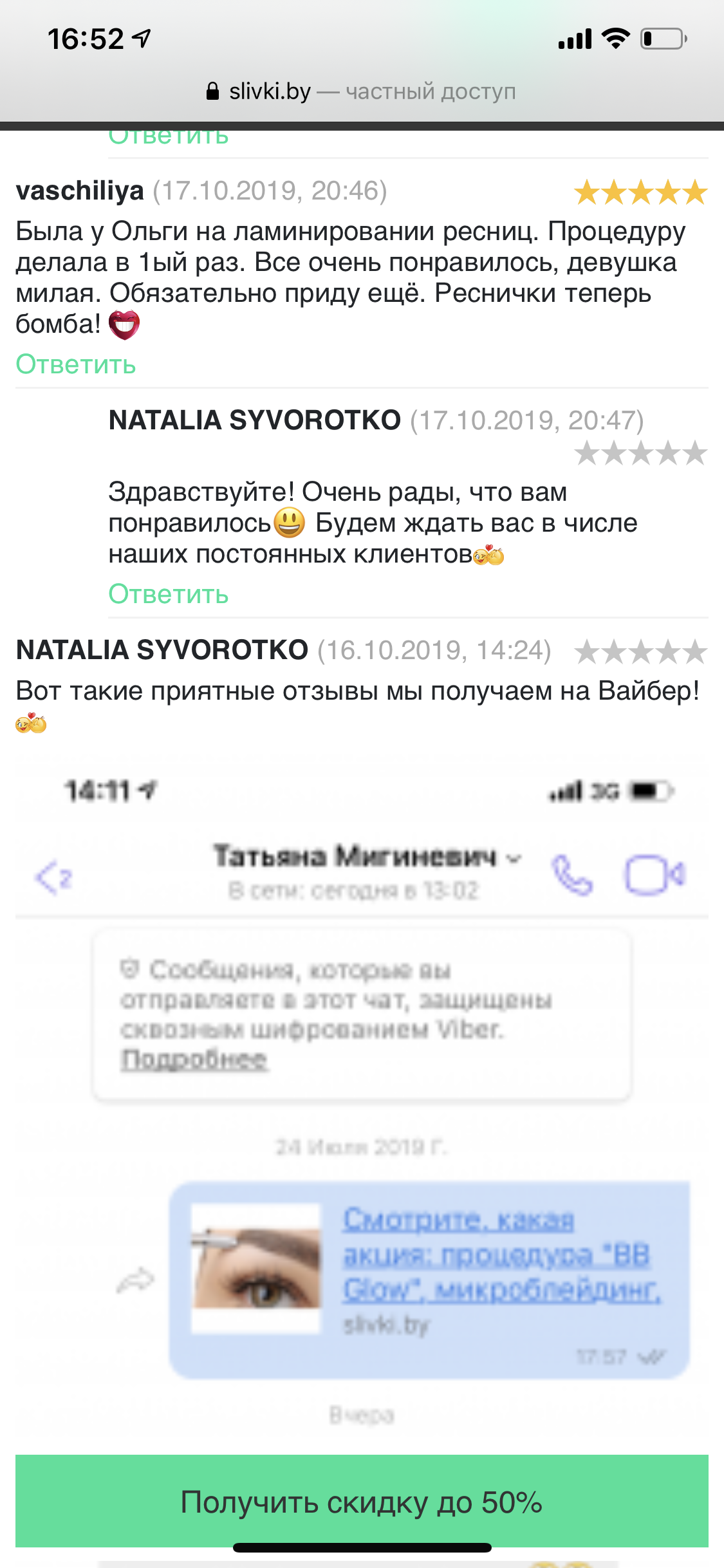This screenshot has height=1568, width=724.
Task: Tap the 'Получить скидку до 50%' button
Action: [x=362, y=1501]
